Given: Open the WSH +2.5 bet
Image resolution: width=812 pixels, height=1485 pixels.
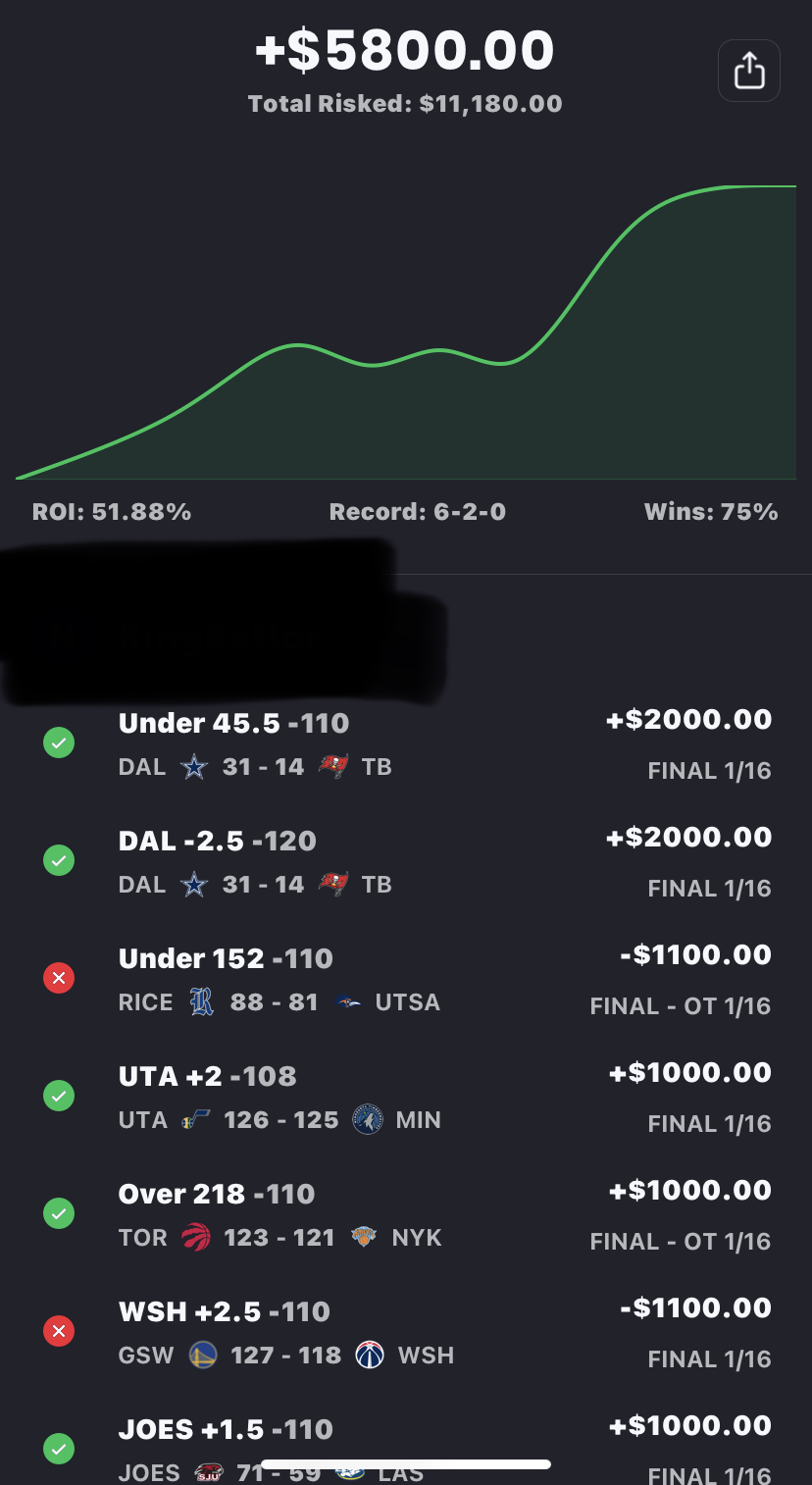Looking at the screenshot, I should 406,1333.
